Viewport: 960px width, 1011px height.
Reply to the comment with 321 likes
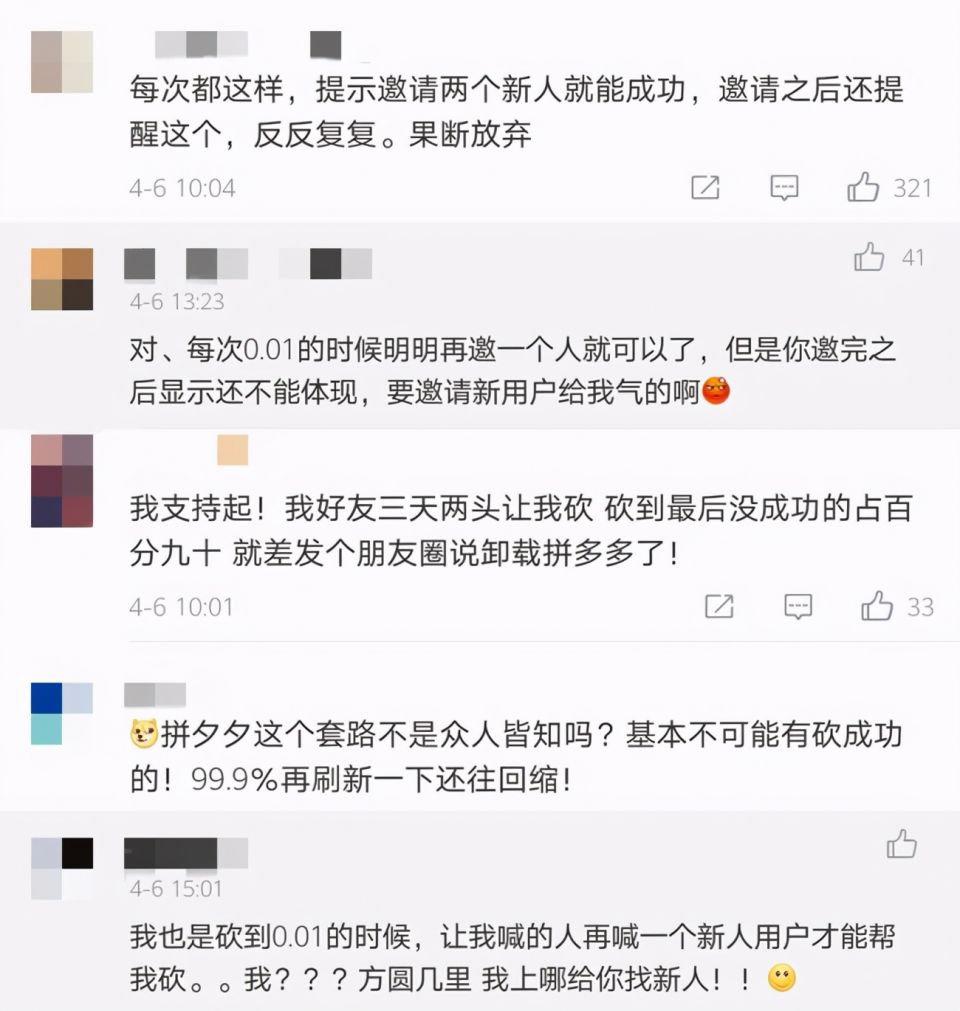pos(785,187)
